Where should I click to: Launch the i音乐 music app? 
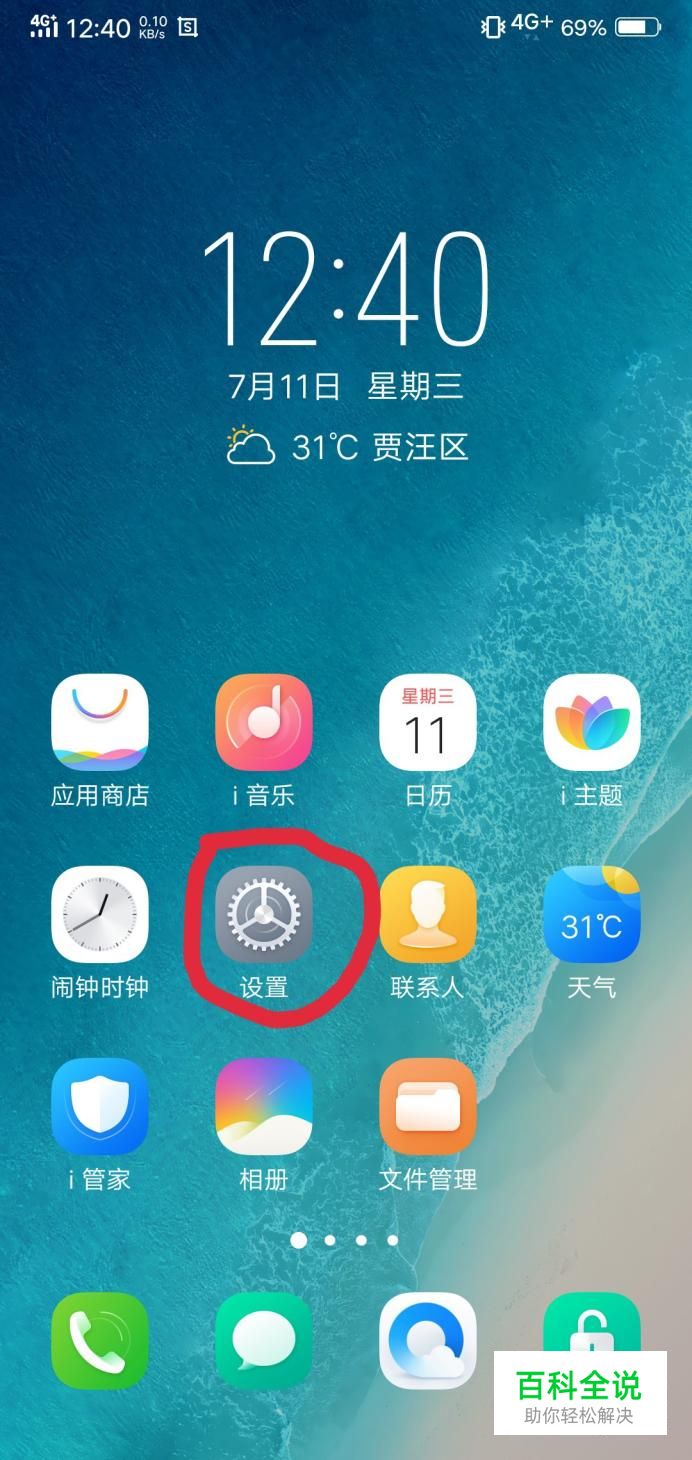264,722
